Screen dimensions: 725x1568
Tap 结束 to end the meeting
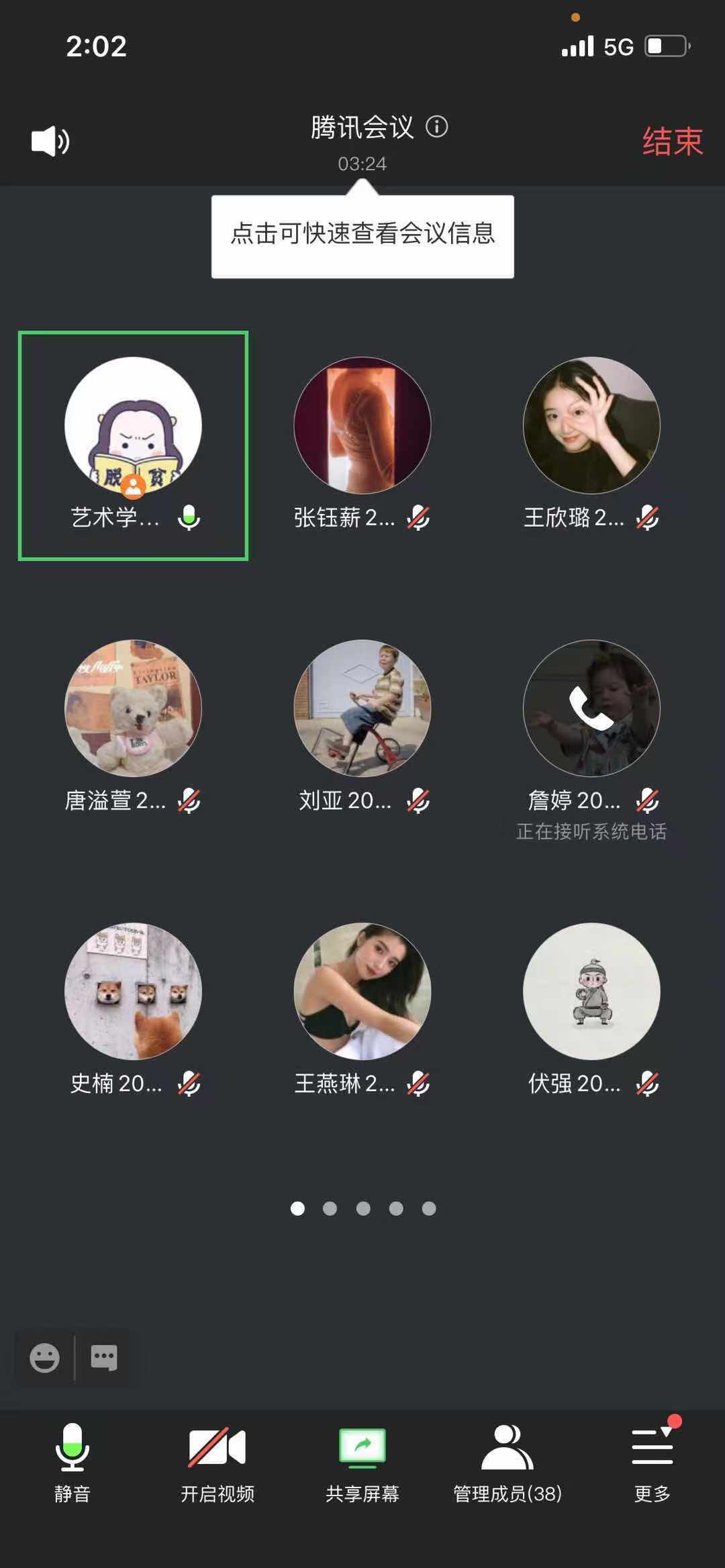click(672, 142)
